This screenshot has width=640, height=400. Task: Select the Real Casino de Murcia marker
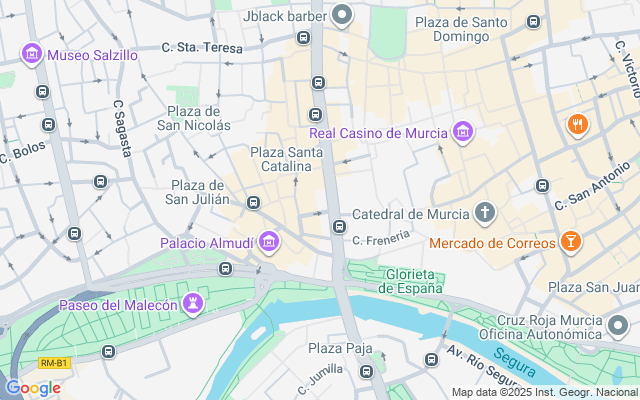(462, 132)
